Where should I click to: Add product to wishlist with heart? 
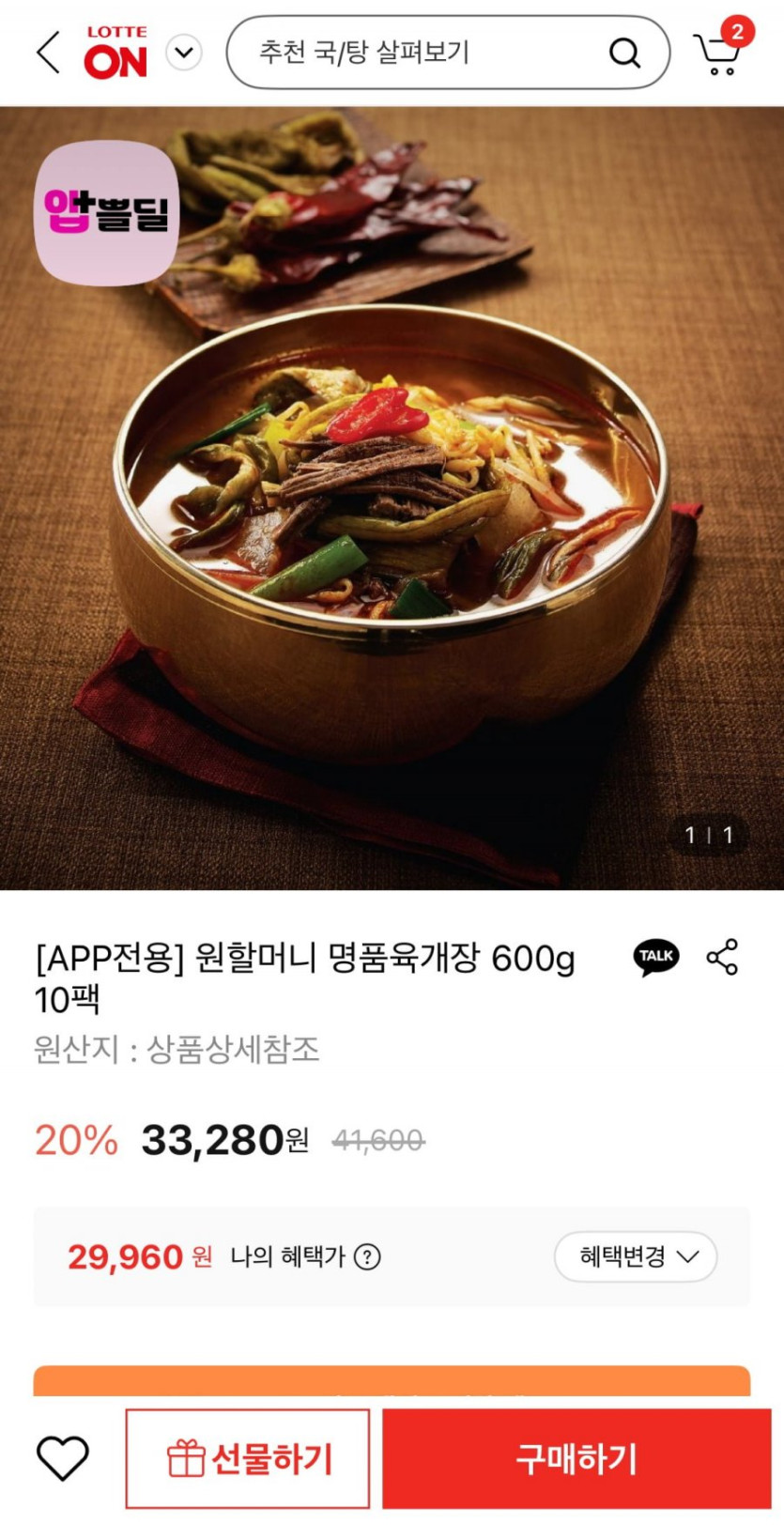[62, 1458]
